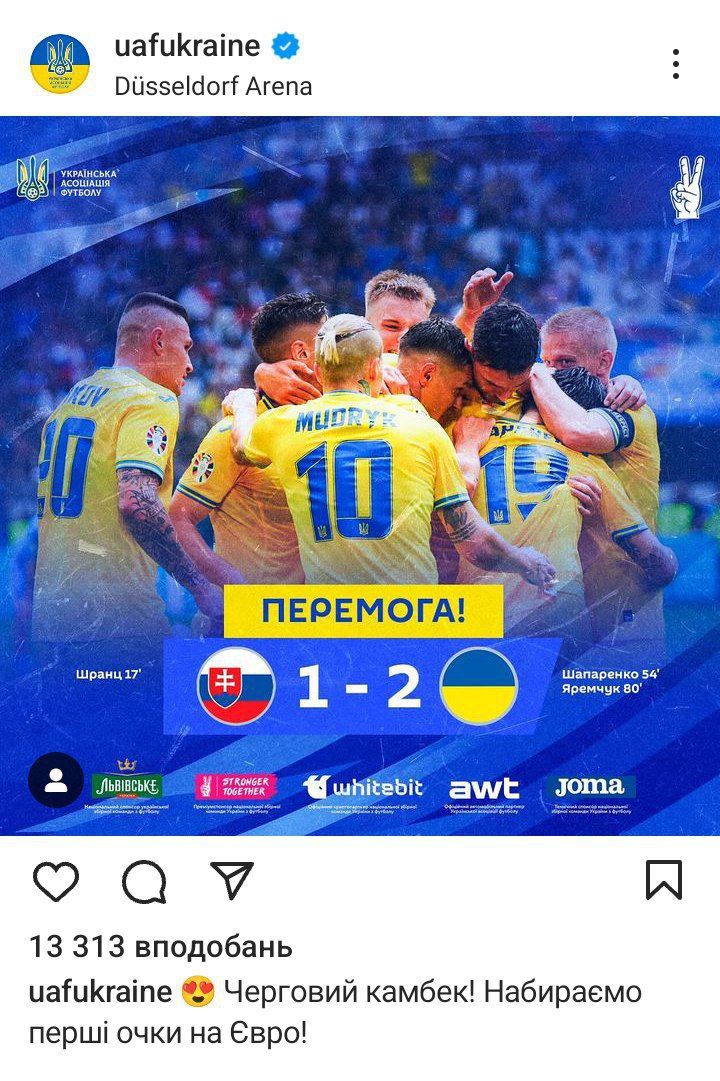Open uafukraine from the caption username
This screenshot has height=1081, width=720.
point(100,993)
